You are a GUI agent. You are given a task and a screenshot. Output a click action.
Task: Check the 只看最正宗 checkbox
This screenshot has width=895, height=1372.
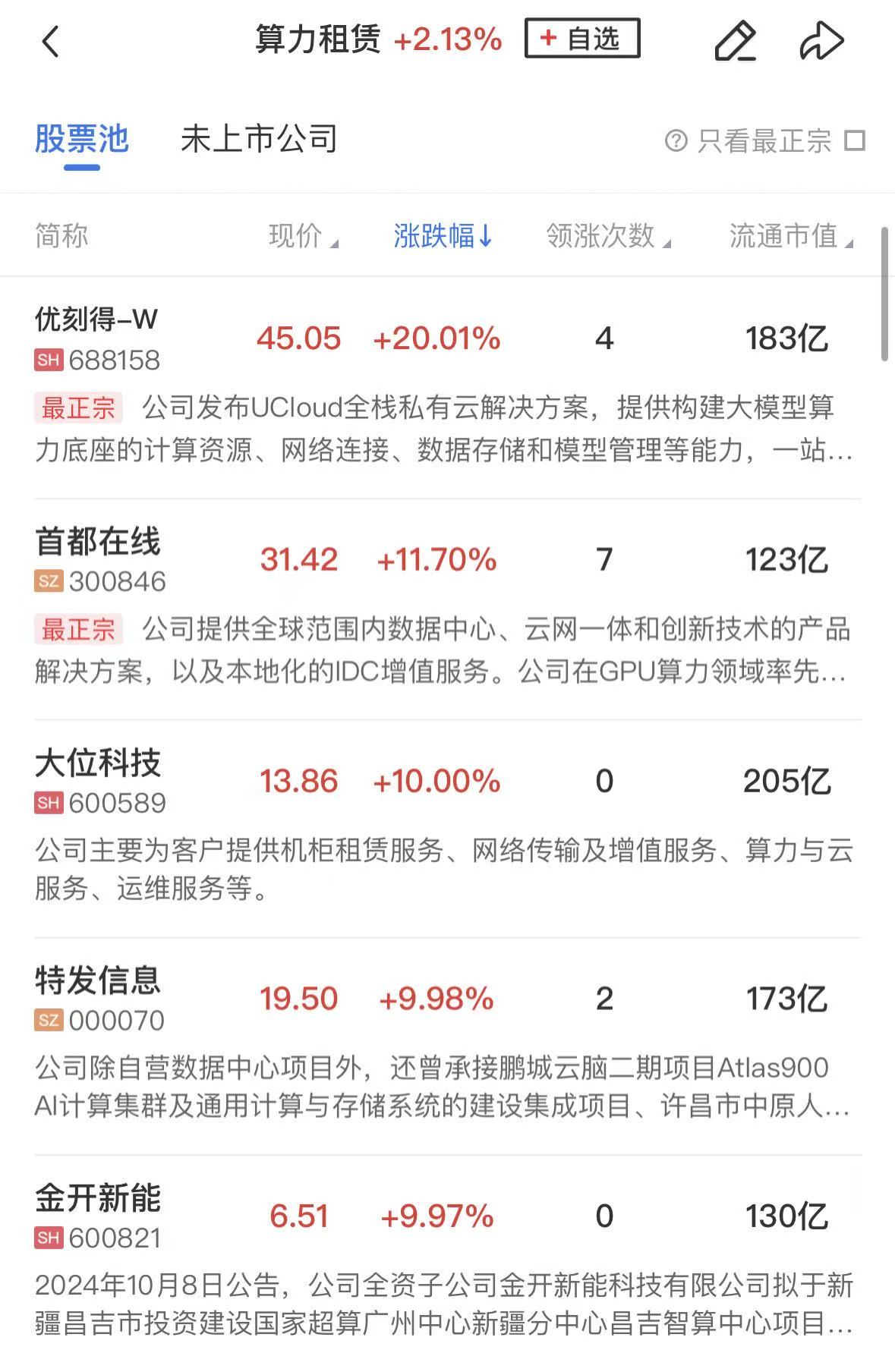point(856,140)
